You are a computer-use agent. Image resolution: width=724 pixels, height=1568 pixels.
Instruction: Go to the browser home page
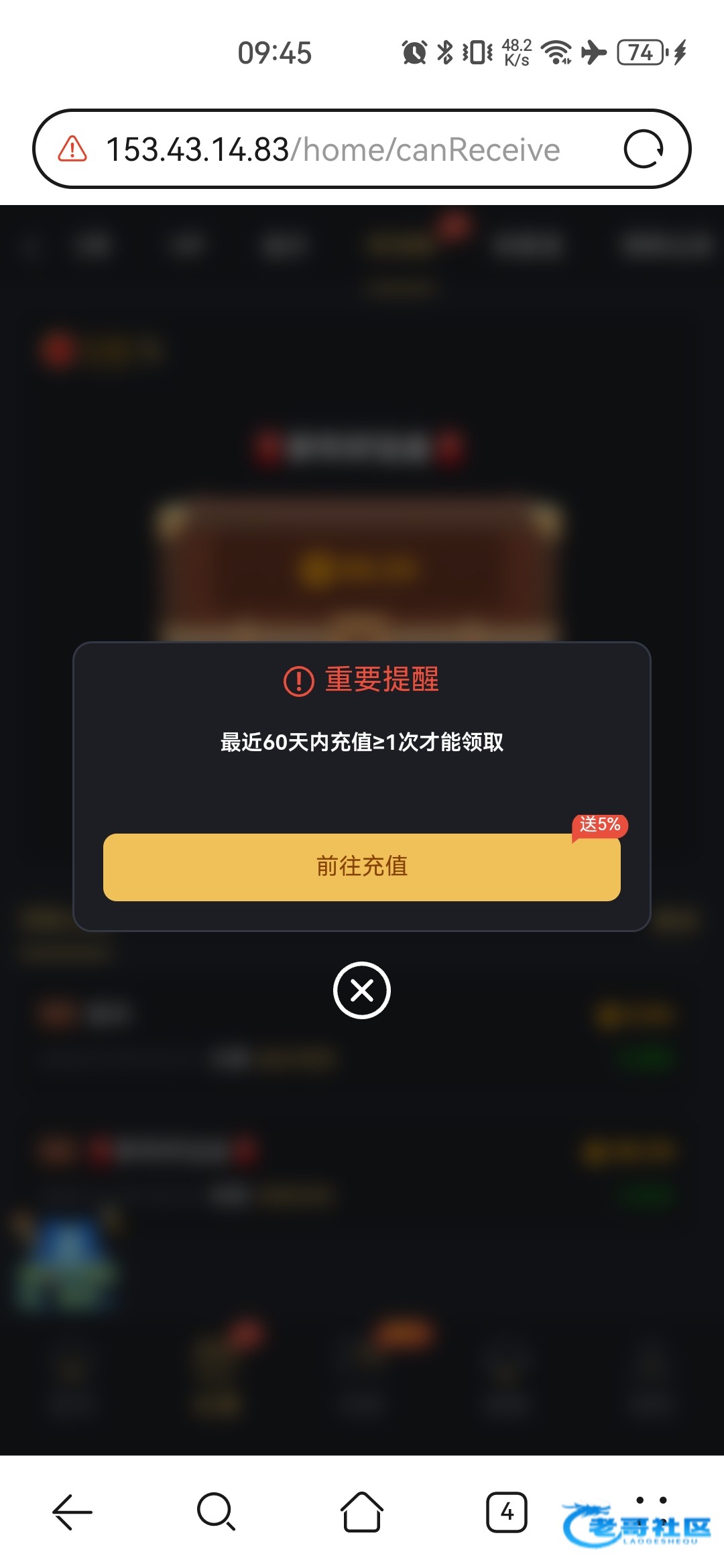click(362, 1512)
